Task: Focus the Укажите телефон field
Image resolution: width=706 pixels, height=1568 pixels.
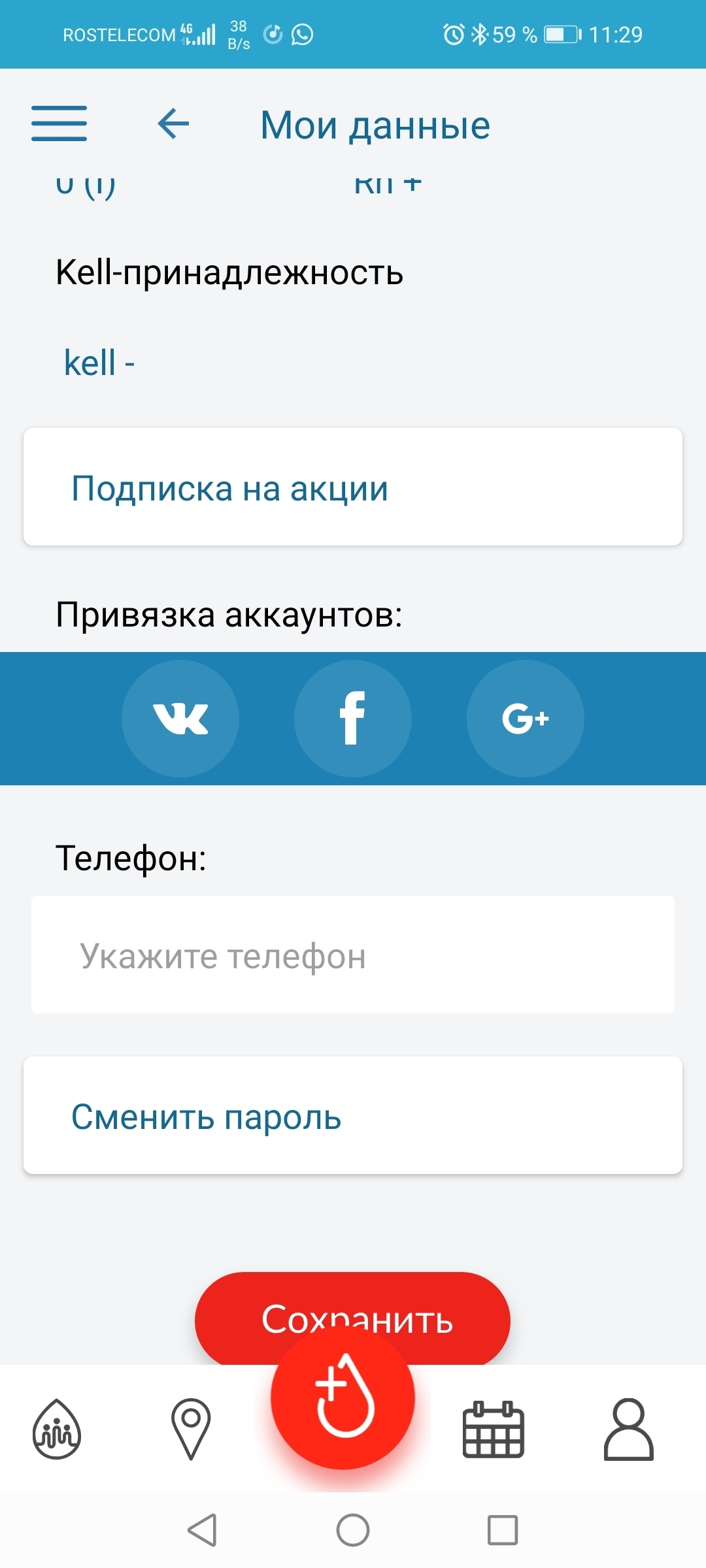Action: (353, 955)
